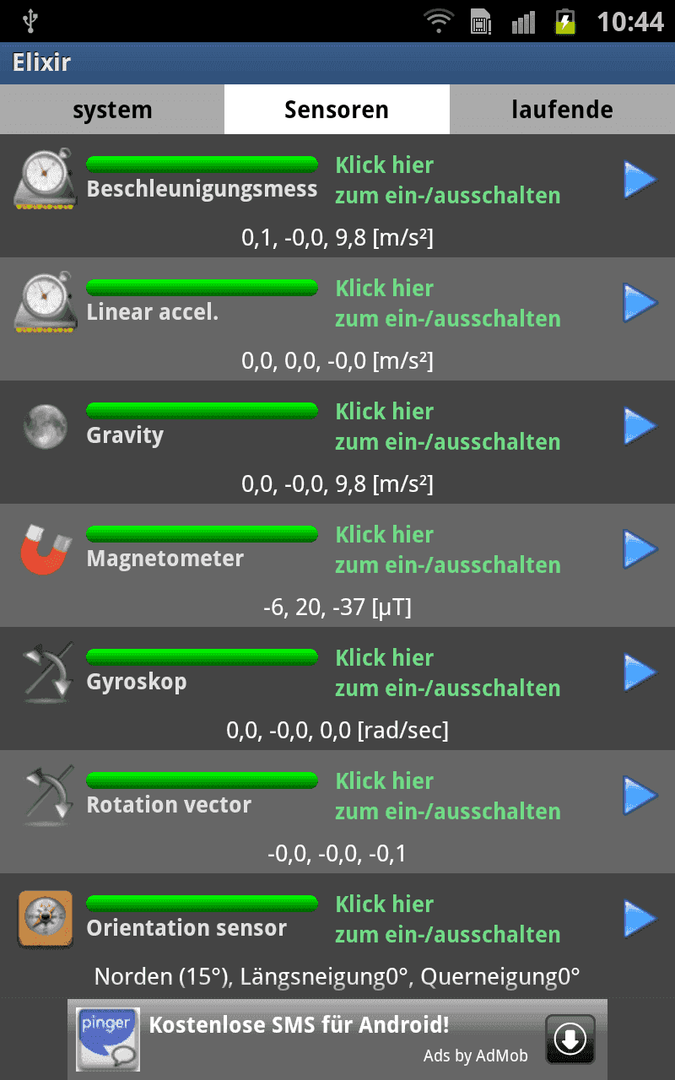Open the arrow for Orientation sensor

click(640, 919)
